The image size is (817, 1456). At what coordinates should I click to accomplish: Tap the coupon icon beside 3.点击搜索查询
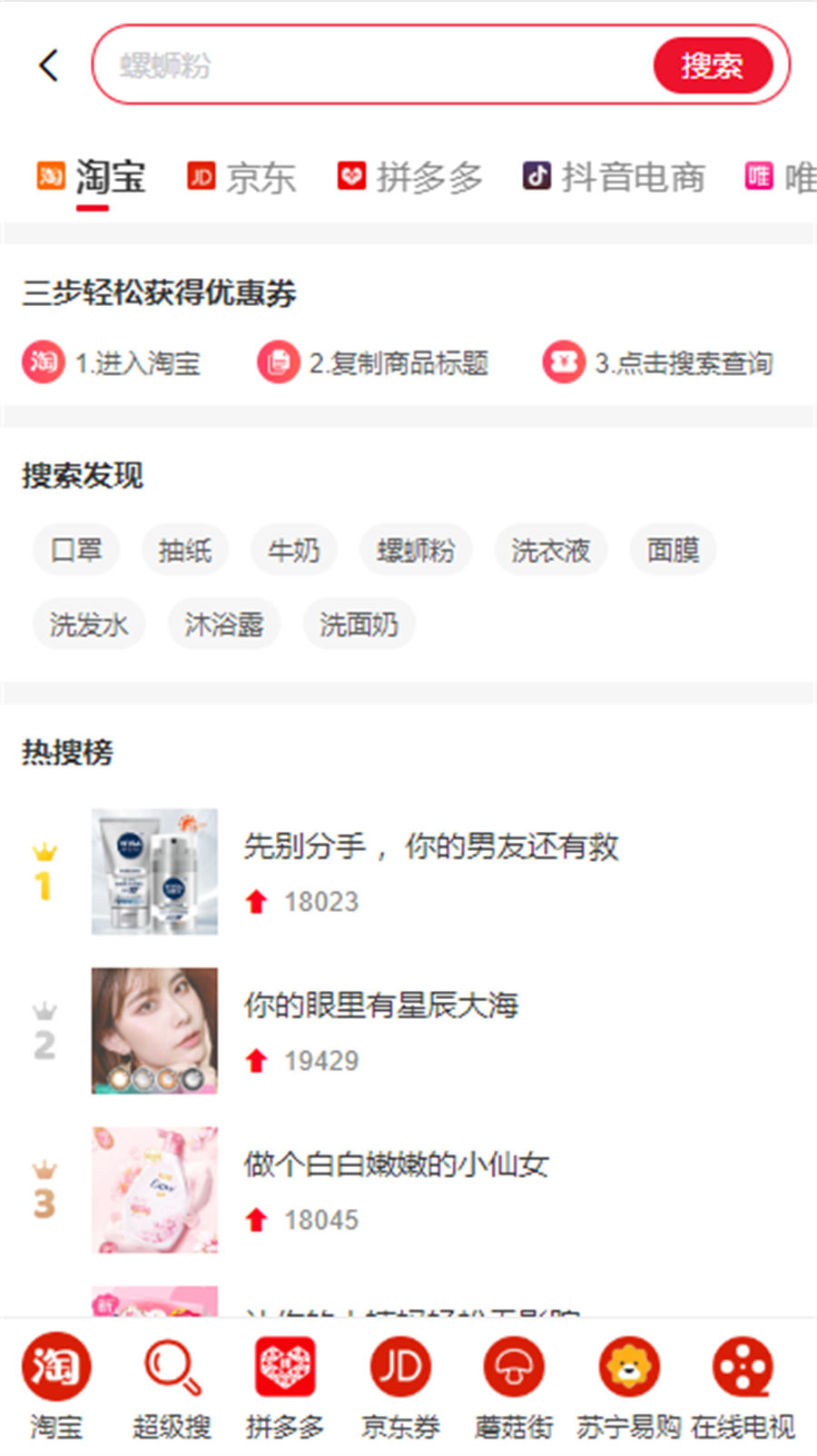(x=564, y=362)
